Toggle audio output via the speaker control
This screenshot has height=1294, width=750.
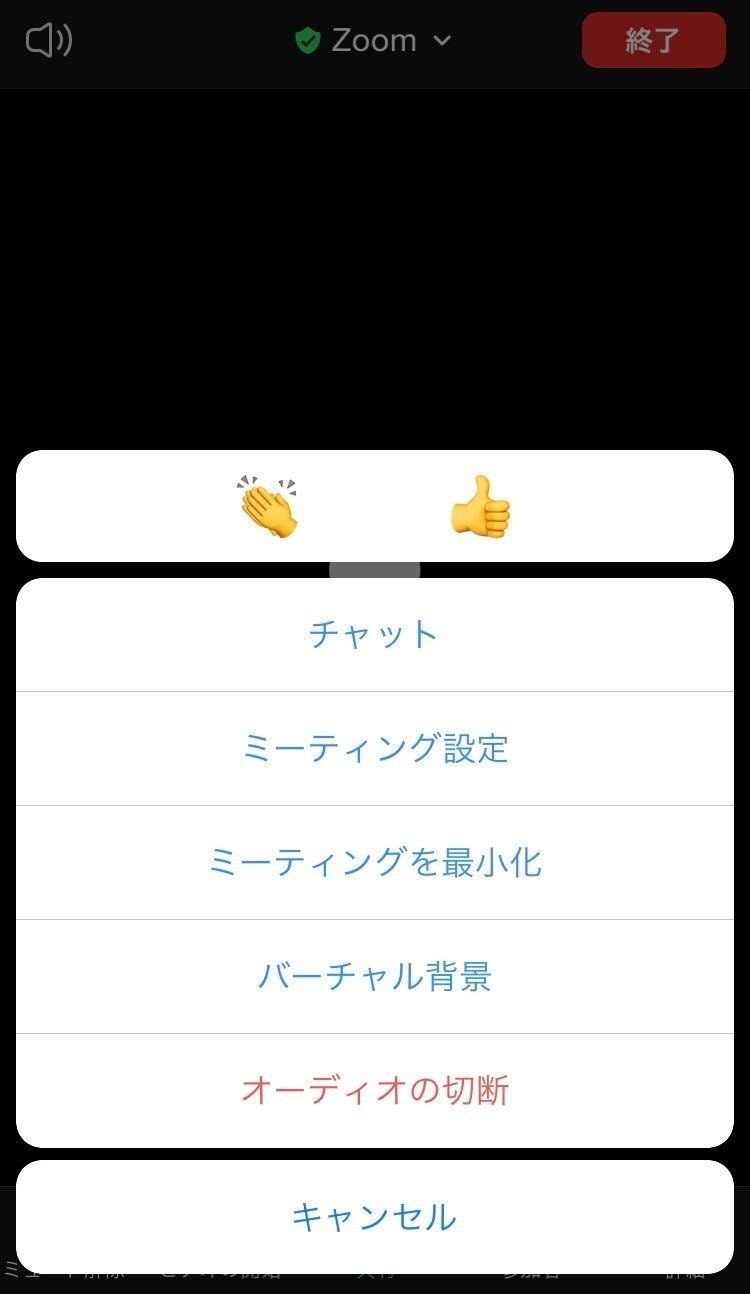[x=47, y=40]
